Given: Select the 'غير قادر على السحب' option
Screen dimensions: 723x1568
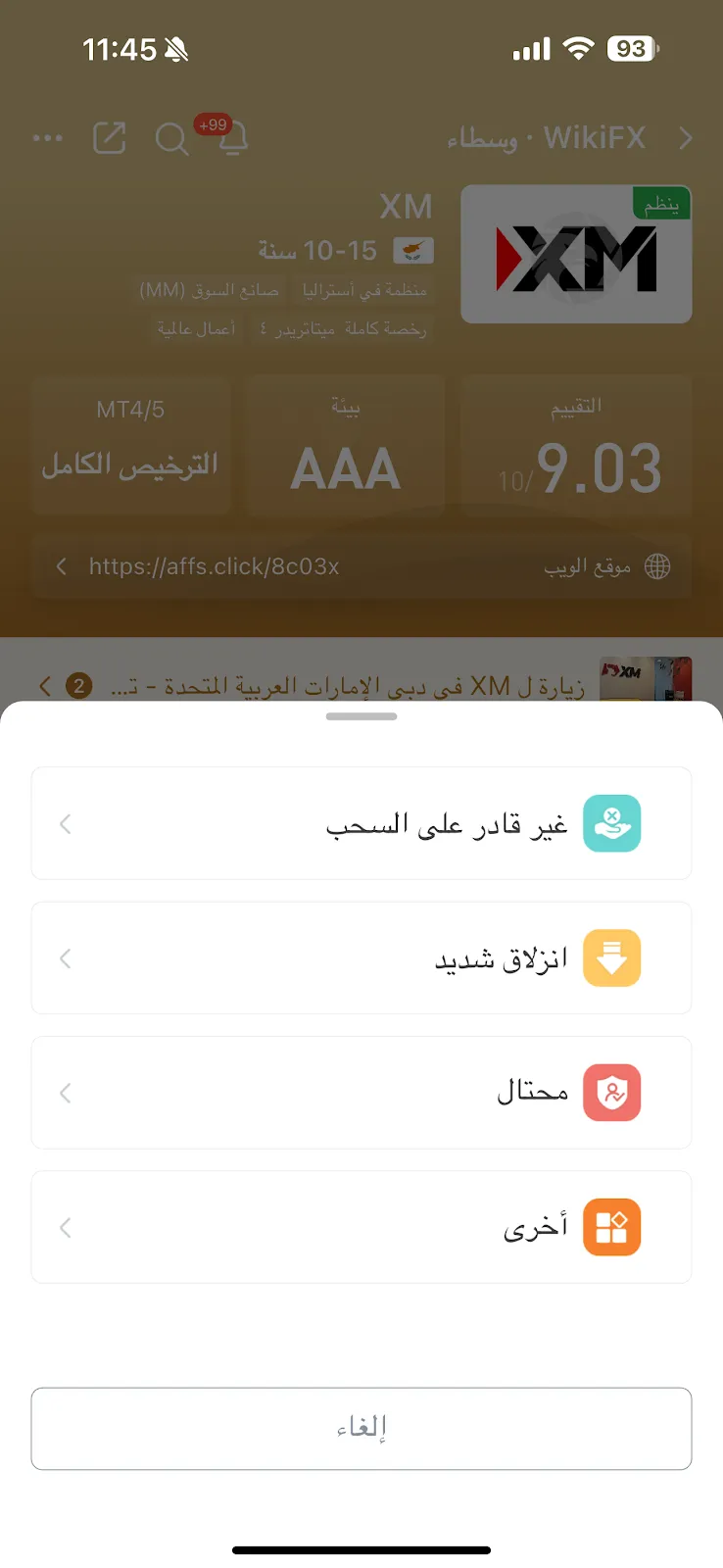Looking at the screenshot, I should tap(361, 823).
